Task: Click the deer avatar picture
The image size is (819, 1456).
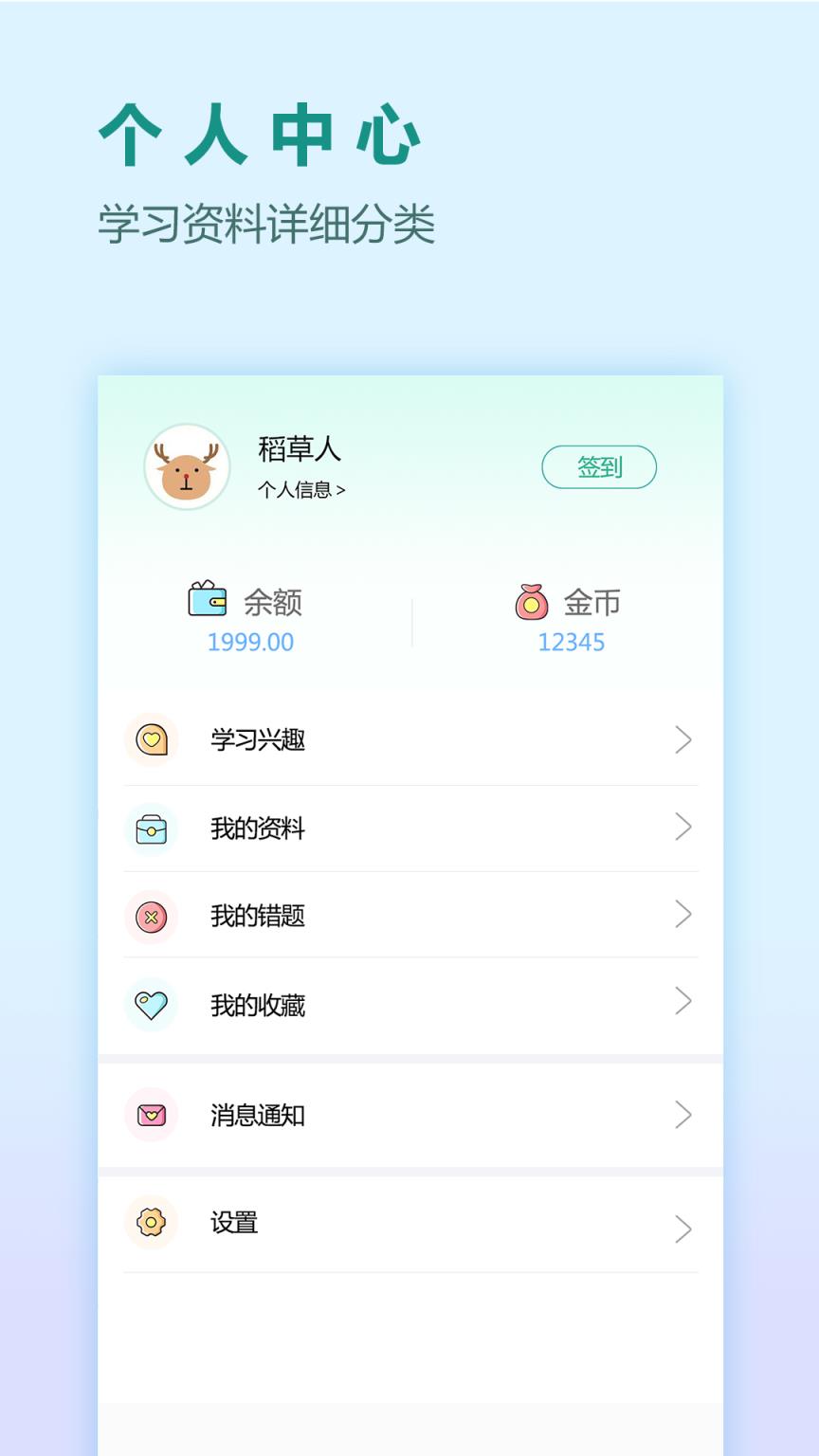Action: click(x=187, y=467)
